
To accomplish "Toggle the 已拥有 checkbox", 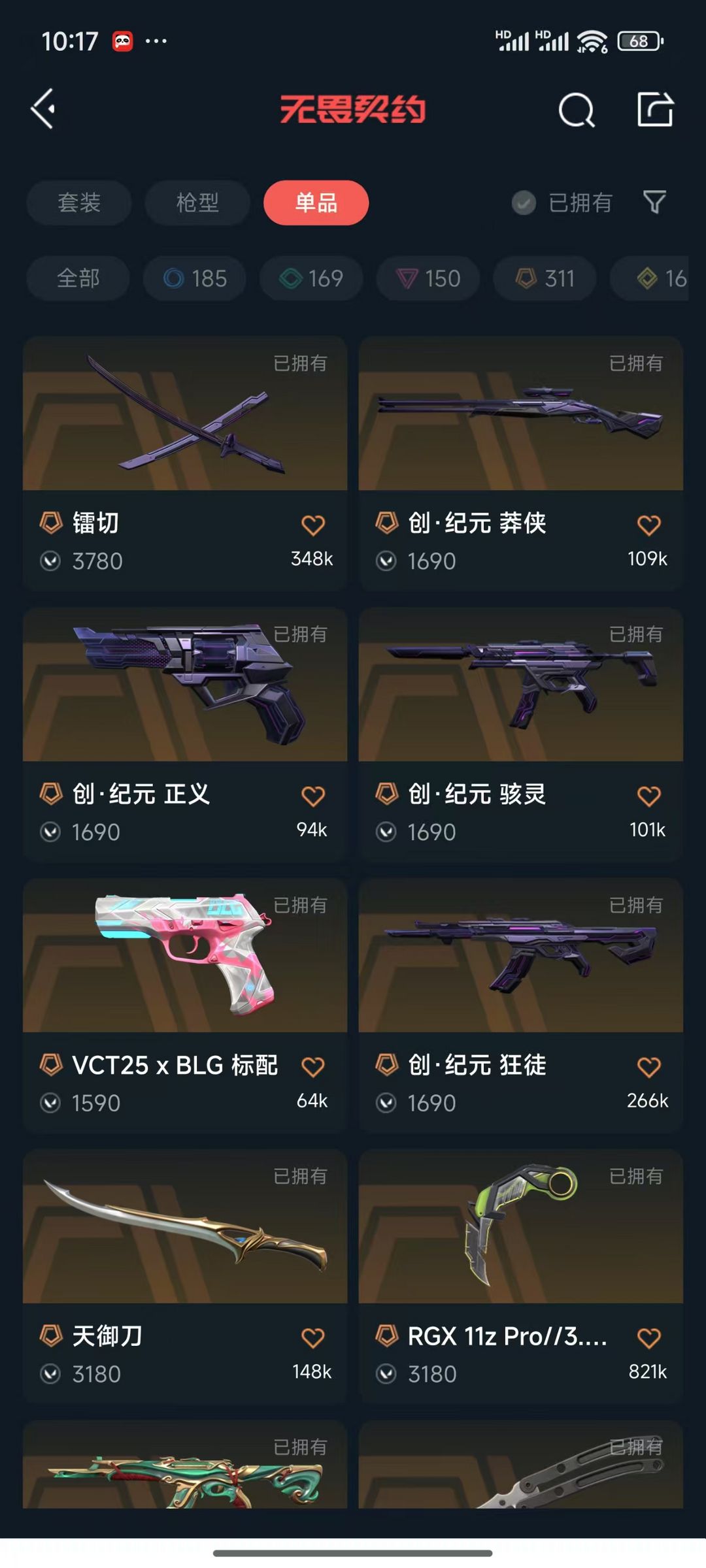I will click(524, 203).
